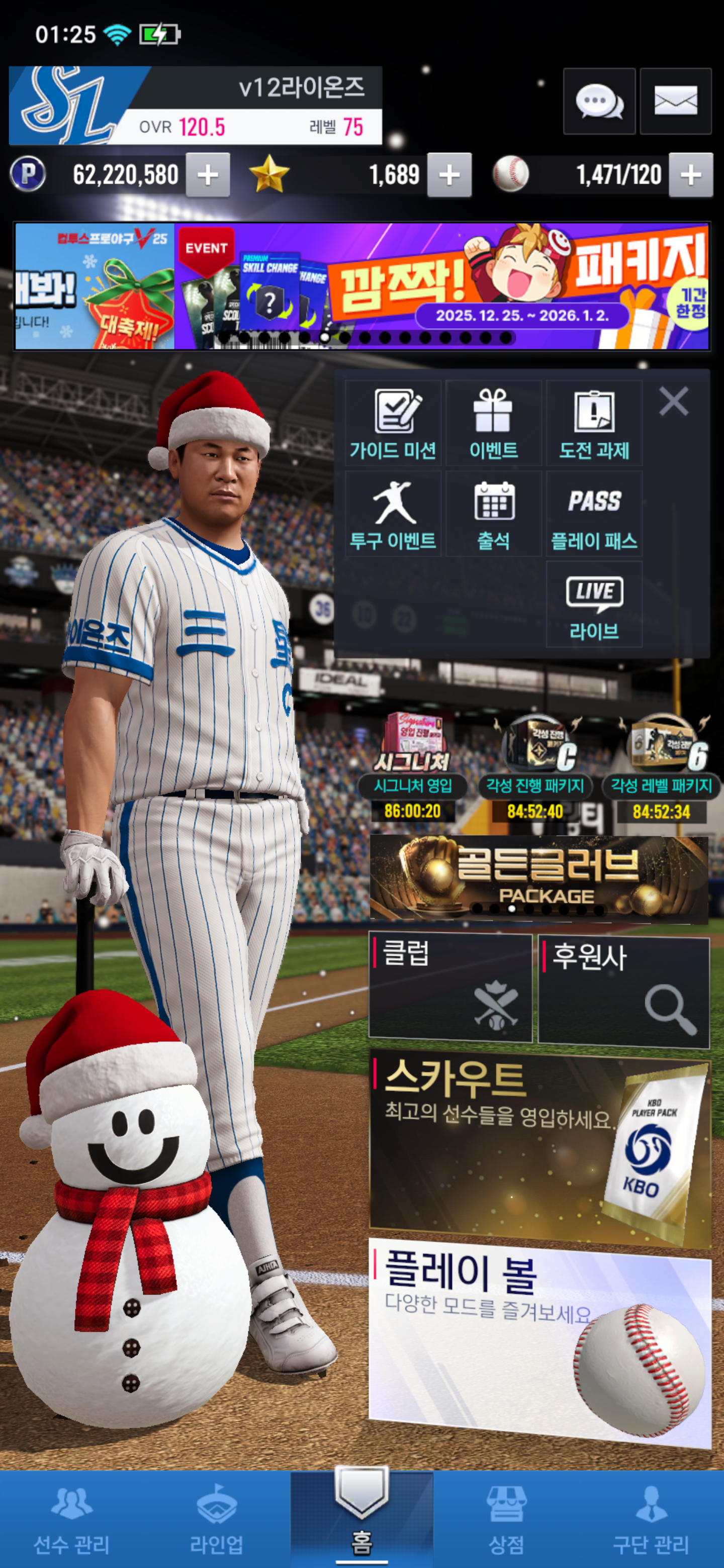The image size is (724, 1568).
Task: Open 도전 과제 menu
Action: 594,424
